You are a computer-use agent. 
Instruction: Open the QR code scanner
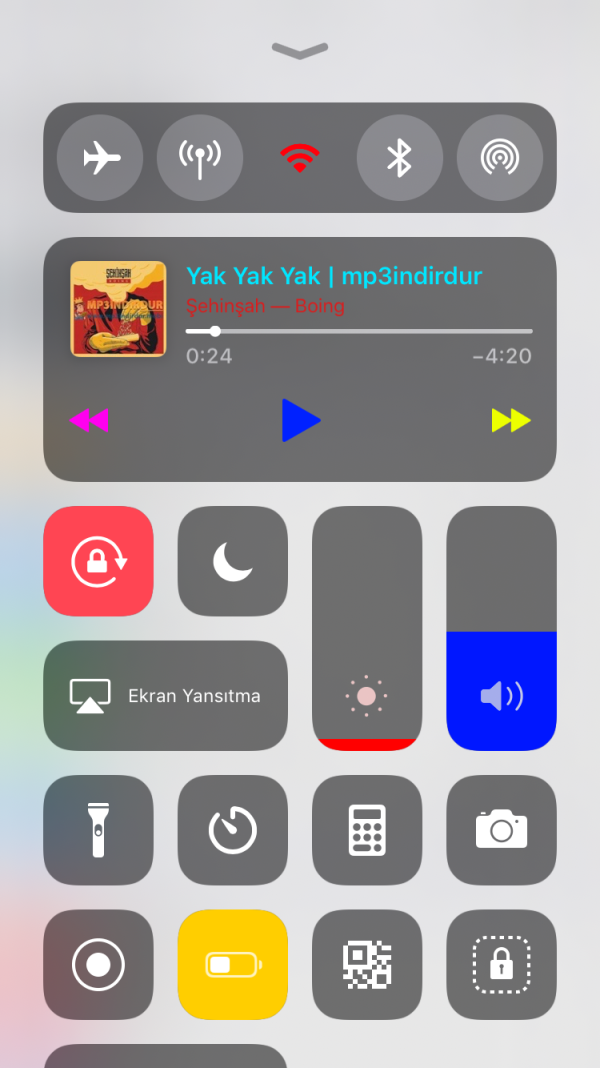(367, 964)
